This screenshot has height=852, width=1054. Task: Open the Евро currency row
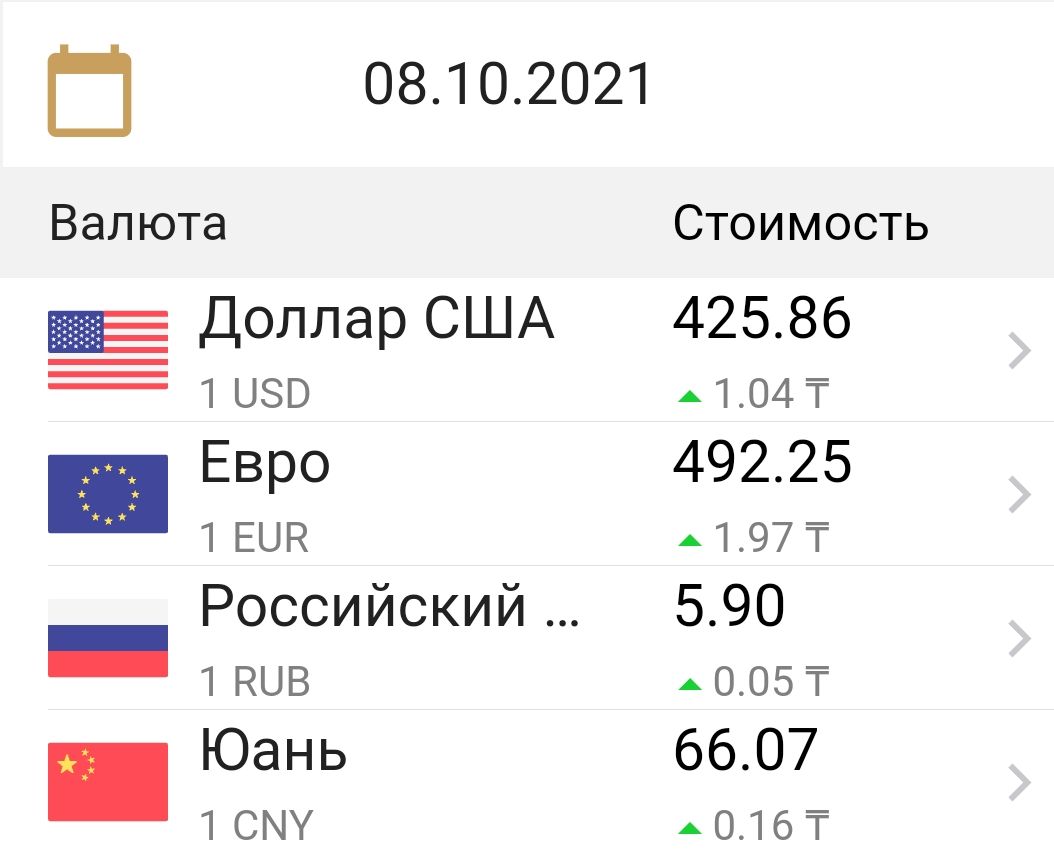pos(526,494)
